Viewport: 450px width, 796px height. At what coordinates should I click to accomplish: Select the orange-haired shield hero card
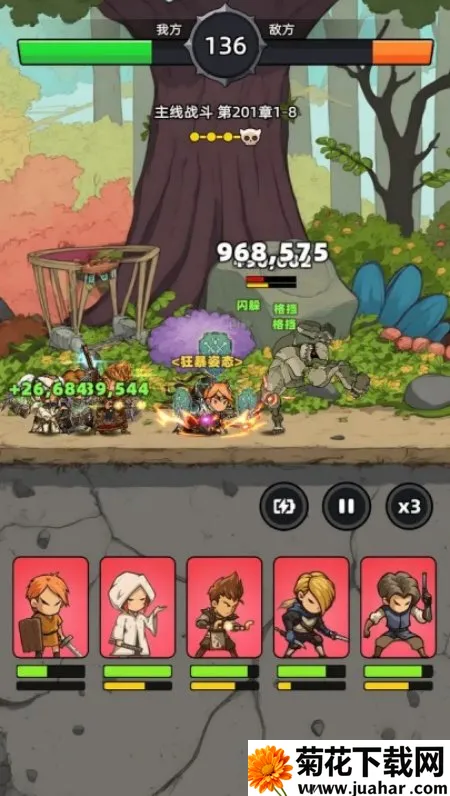click(51, 607)
